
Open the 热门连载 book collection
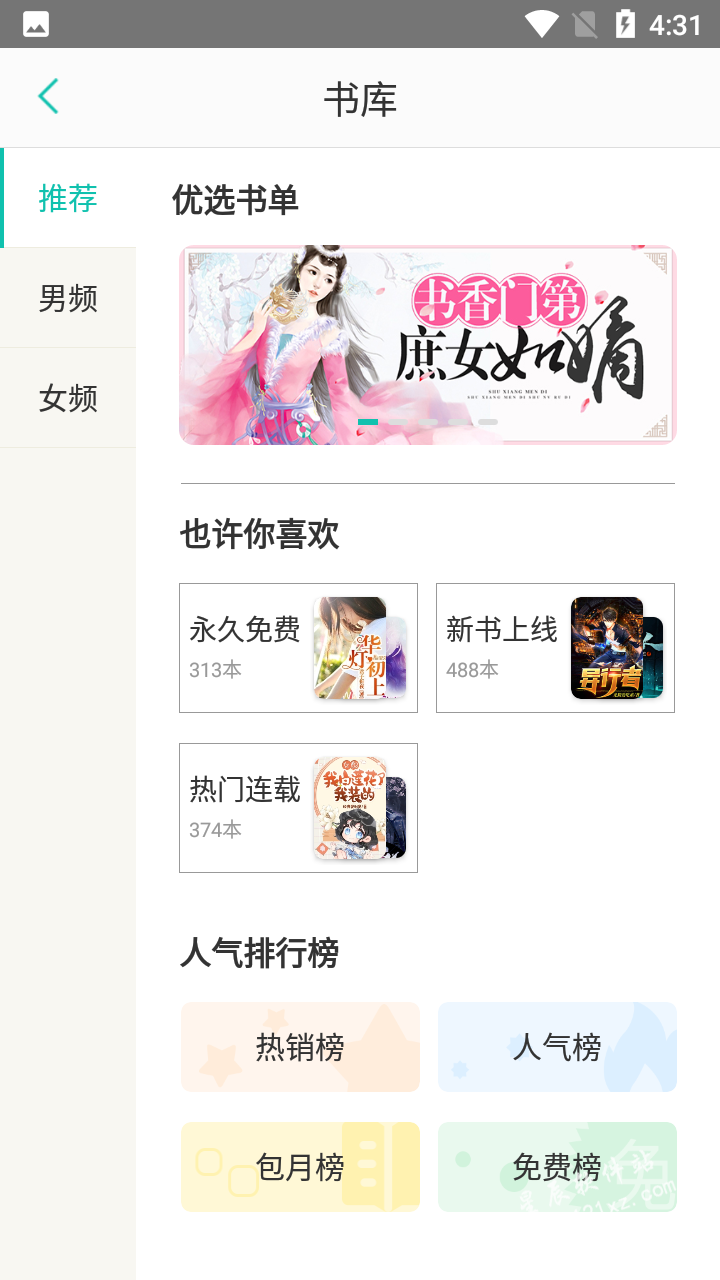click(x=298, y=808)
